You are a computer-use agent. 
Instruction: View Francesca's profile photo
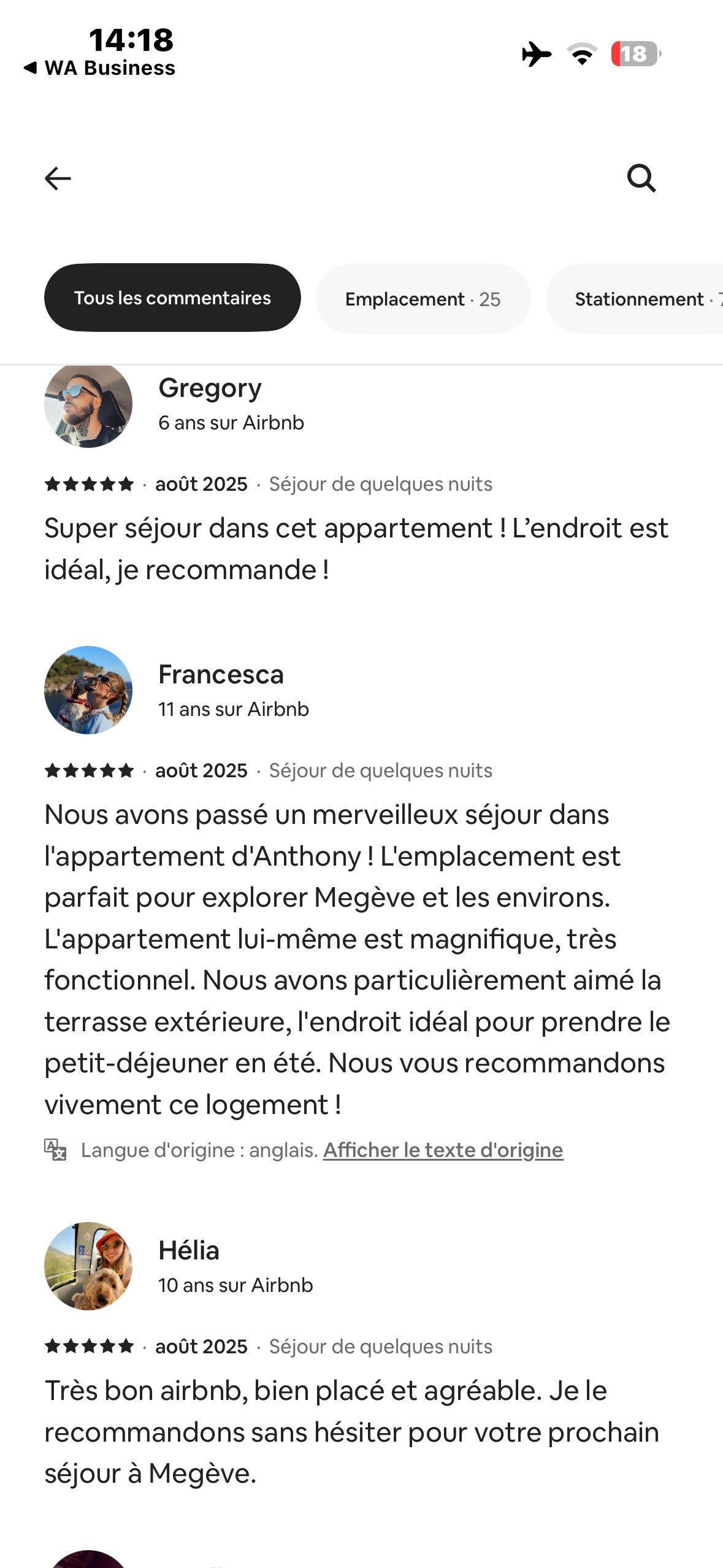tap(88, 690)
